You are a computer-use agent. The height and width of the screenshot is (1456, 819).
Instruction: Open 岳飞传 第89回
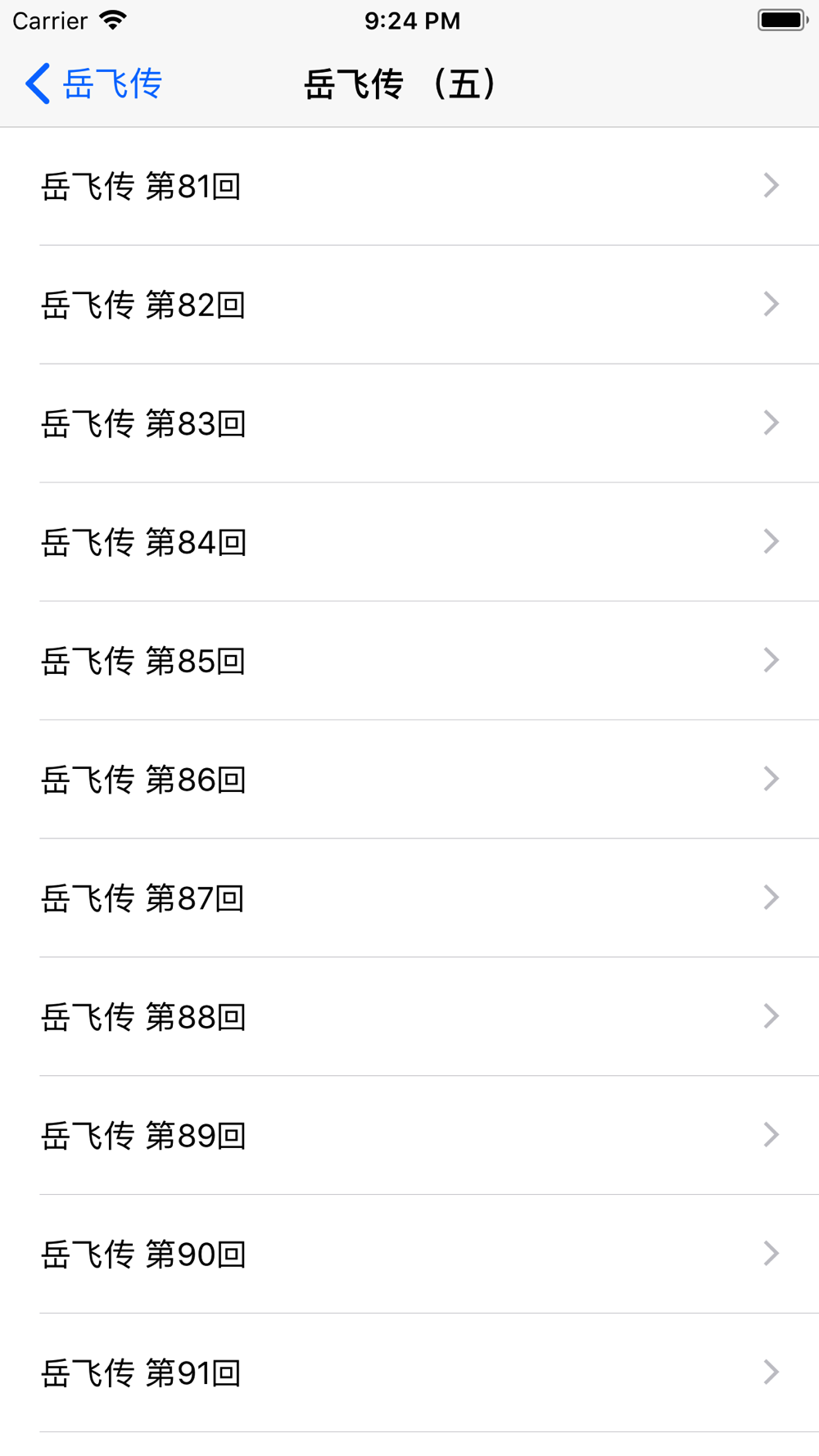409,1136
